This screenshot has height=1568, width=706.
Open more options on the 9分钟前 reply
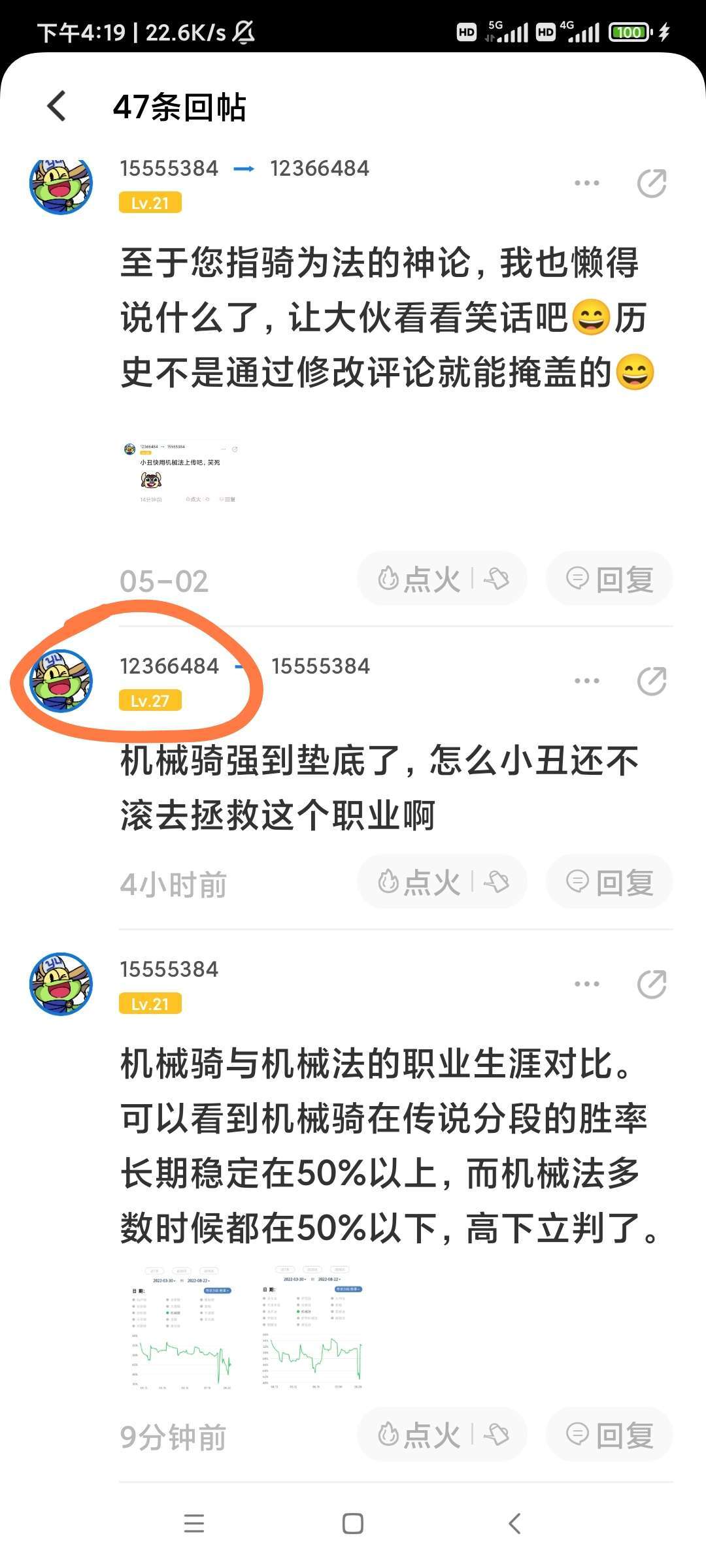click(586, 984)
